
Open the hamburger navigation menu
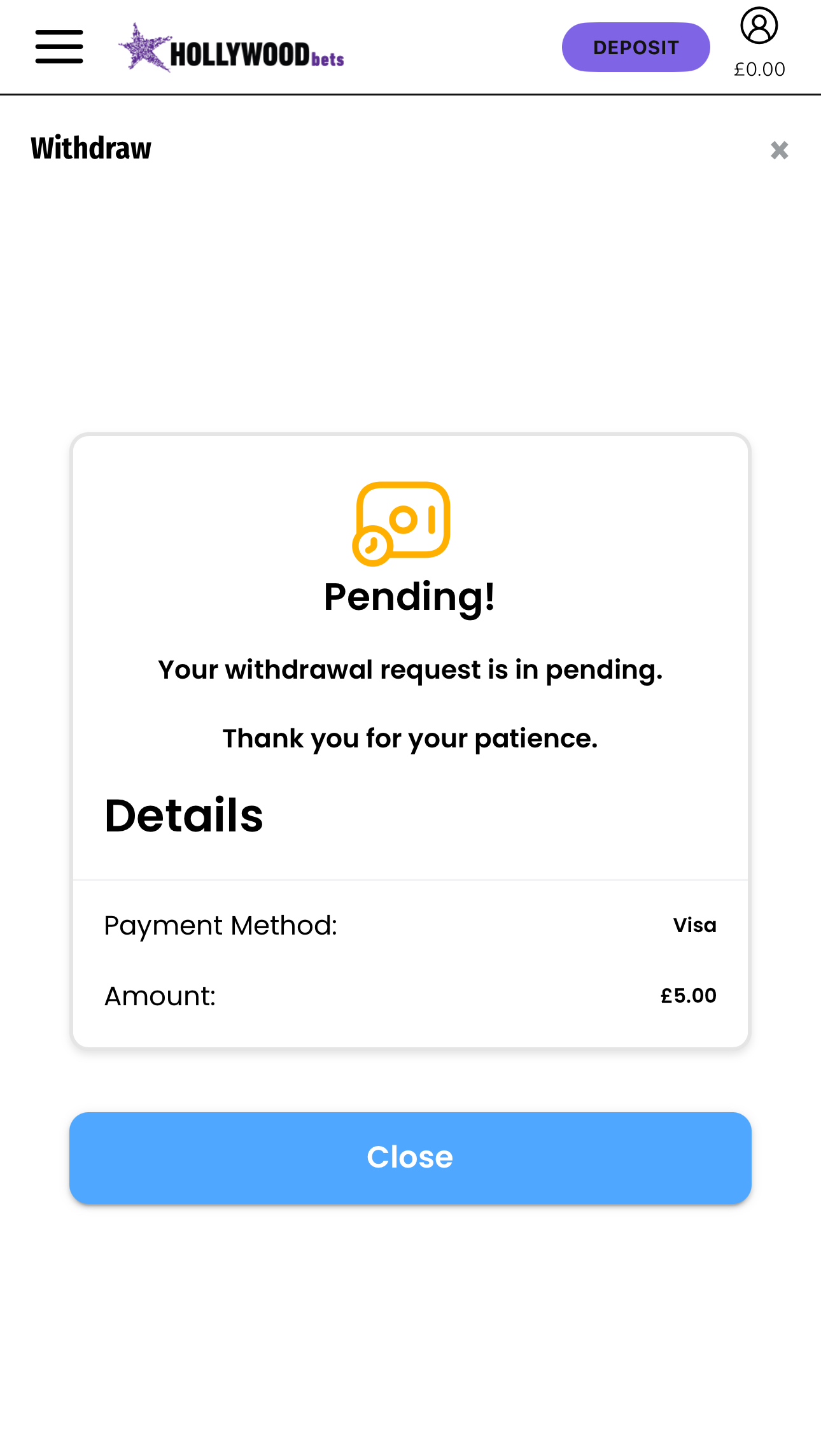coord(59,47)
